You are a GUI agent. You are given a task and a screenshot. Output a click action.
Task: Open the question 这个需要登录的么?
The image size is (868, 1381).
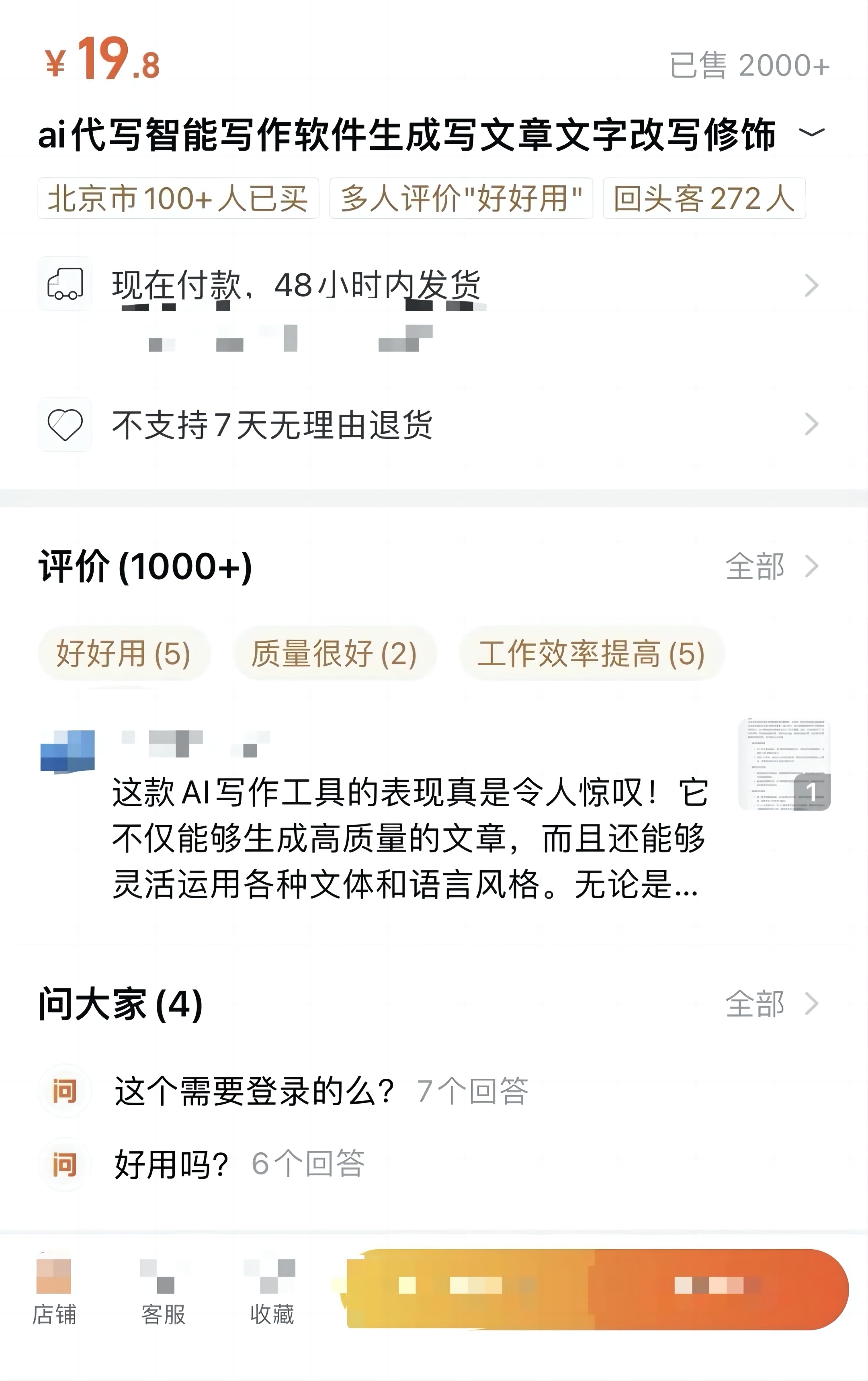[254, 1091]
